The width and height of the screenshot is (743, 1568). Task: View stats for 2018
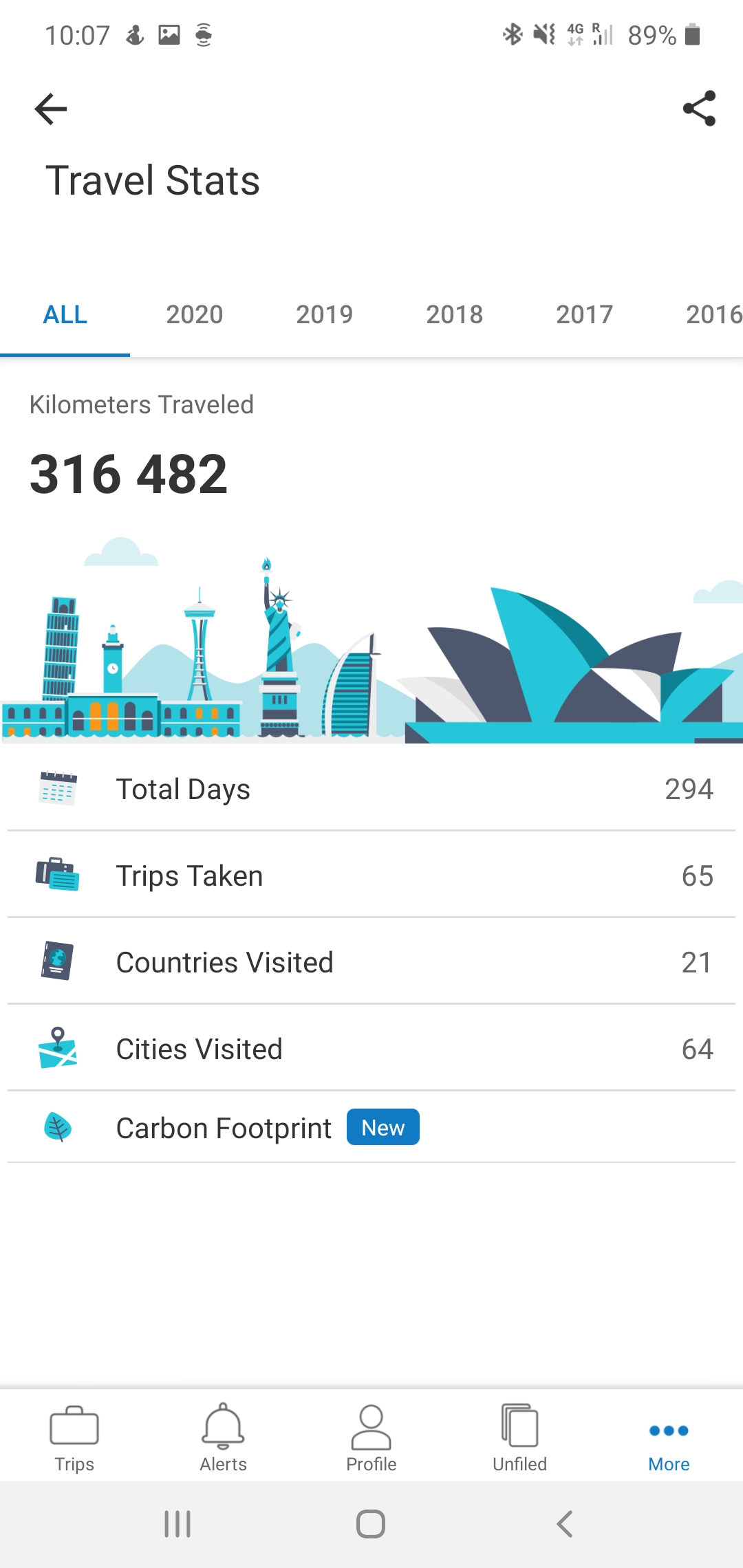click(x=455, y=315)
